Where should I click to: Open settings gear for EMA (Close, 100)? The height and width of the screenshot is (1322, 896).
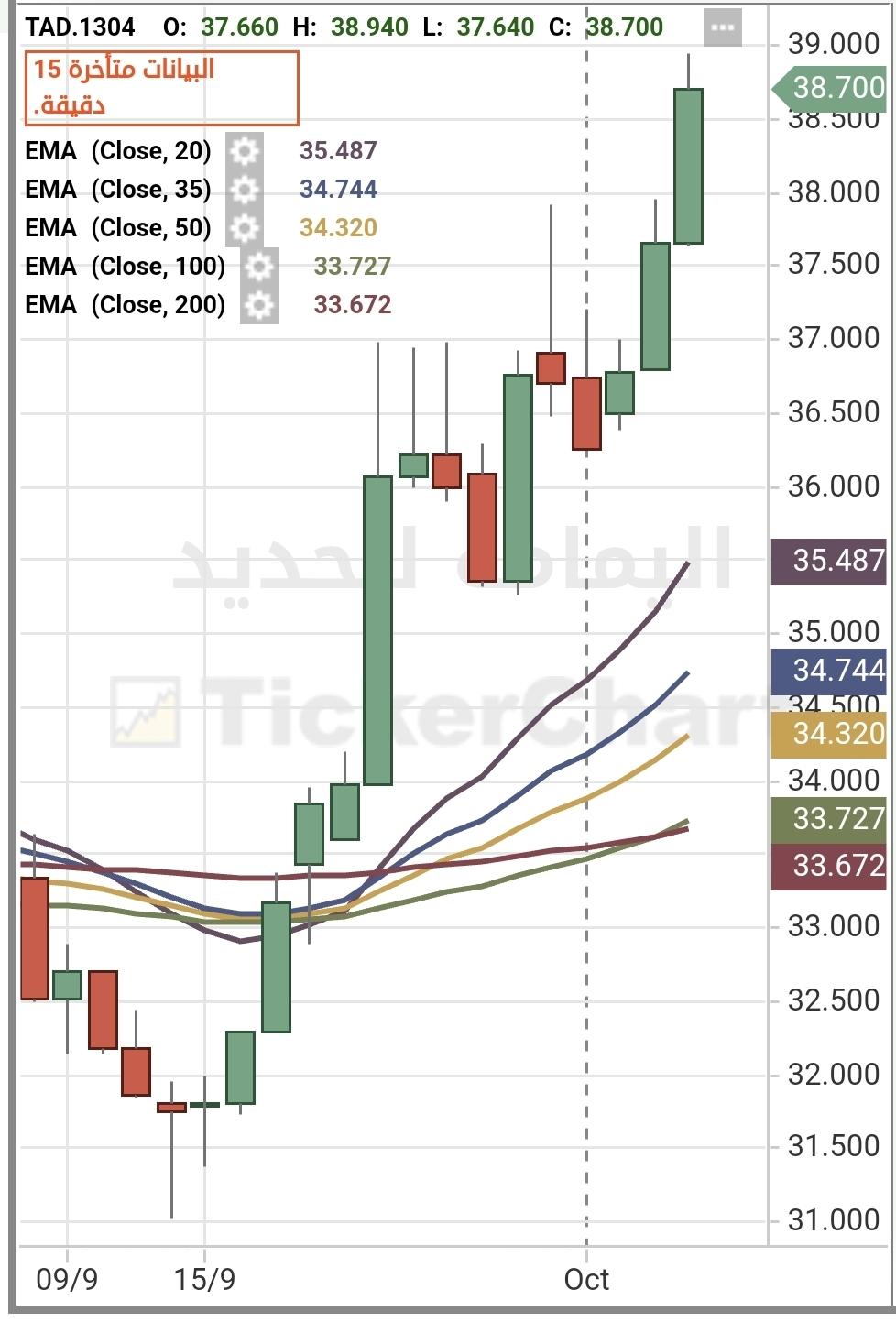point(259,267)
